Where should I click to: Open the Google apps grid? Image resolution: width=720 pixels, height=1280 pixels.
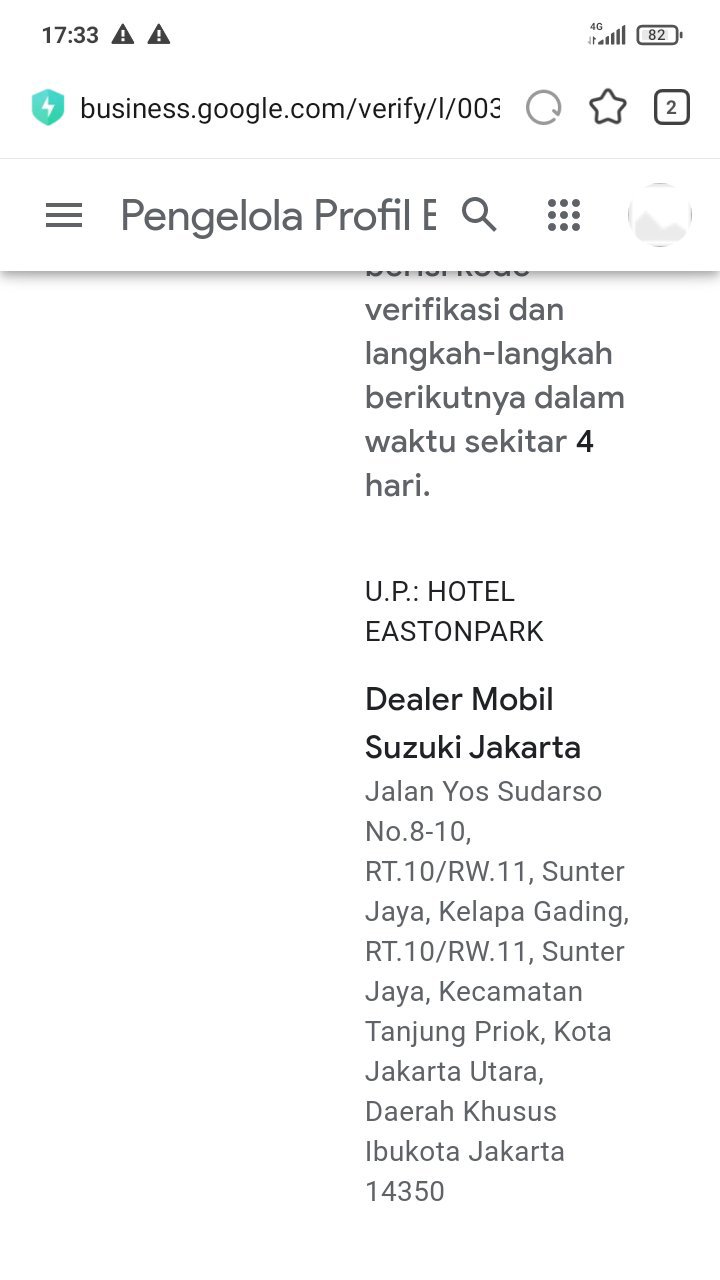[x=564, y=215]
